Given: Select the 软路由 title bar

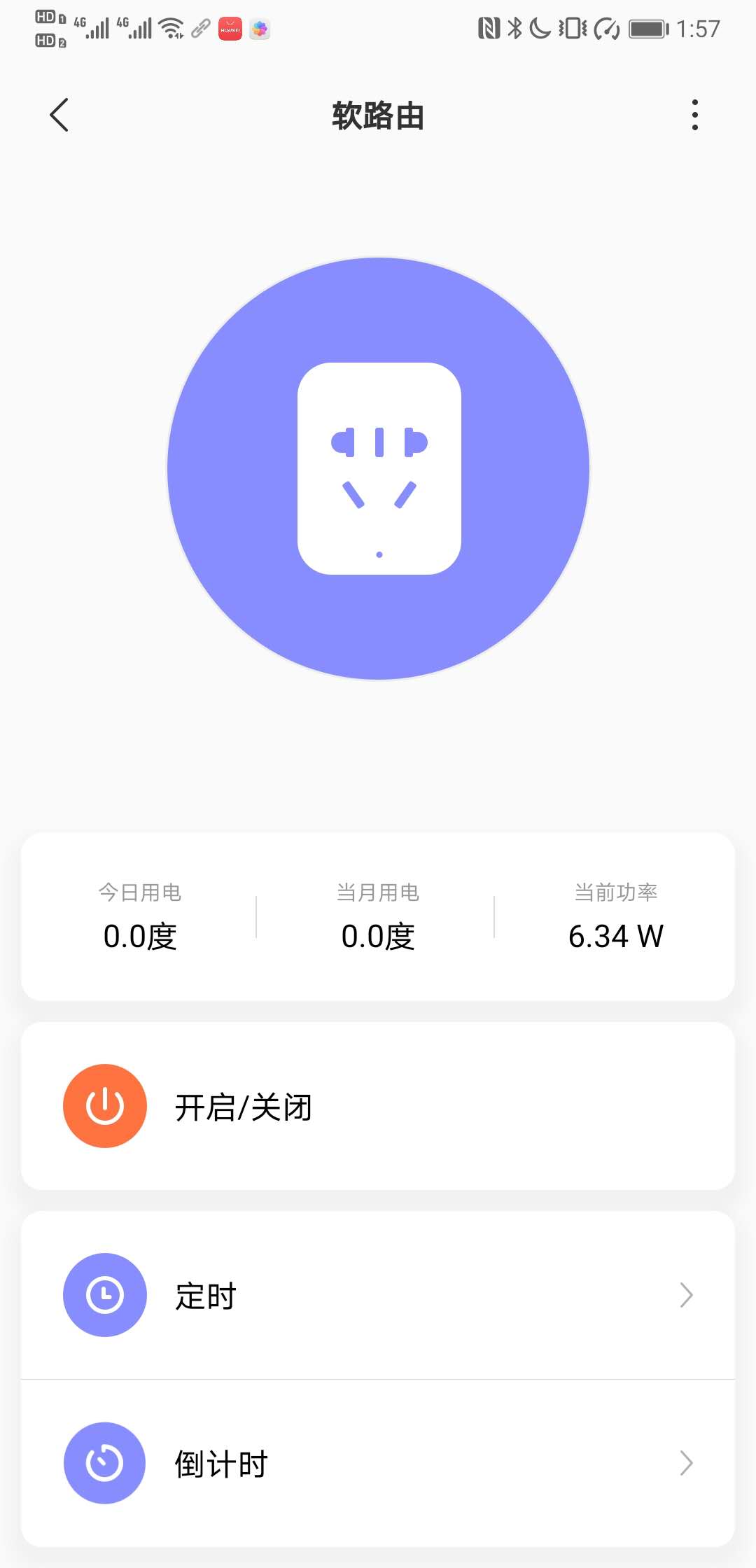Looking at the screenshot, I should click(378, 115).
